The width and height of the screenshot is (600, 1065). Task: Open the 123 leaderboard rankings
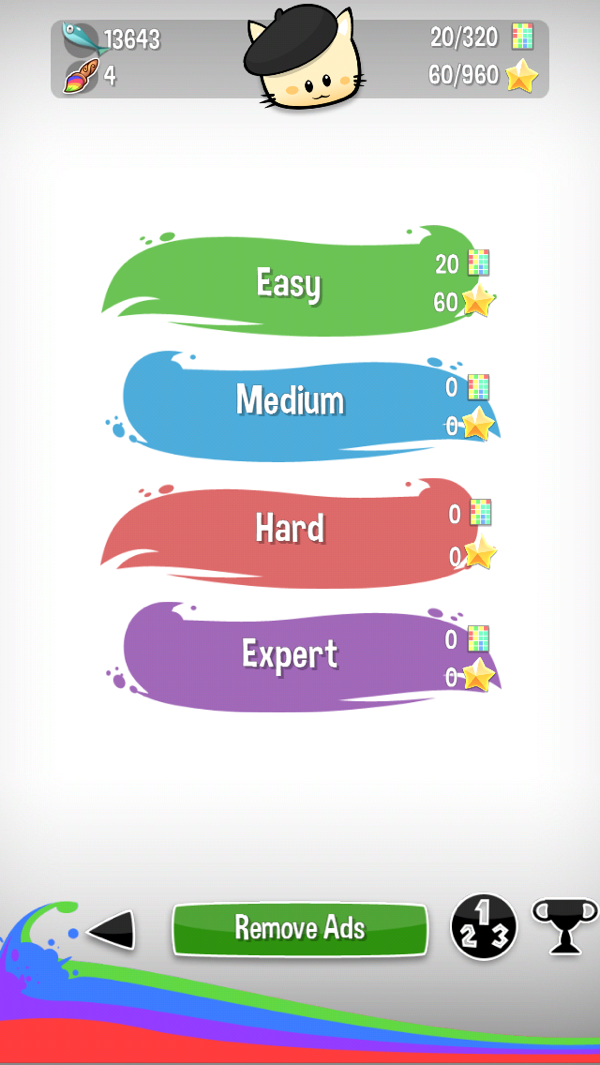pos(484,927)
